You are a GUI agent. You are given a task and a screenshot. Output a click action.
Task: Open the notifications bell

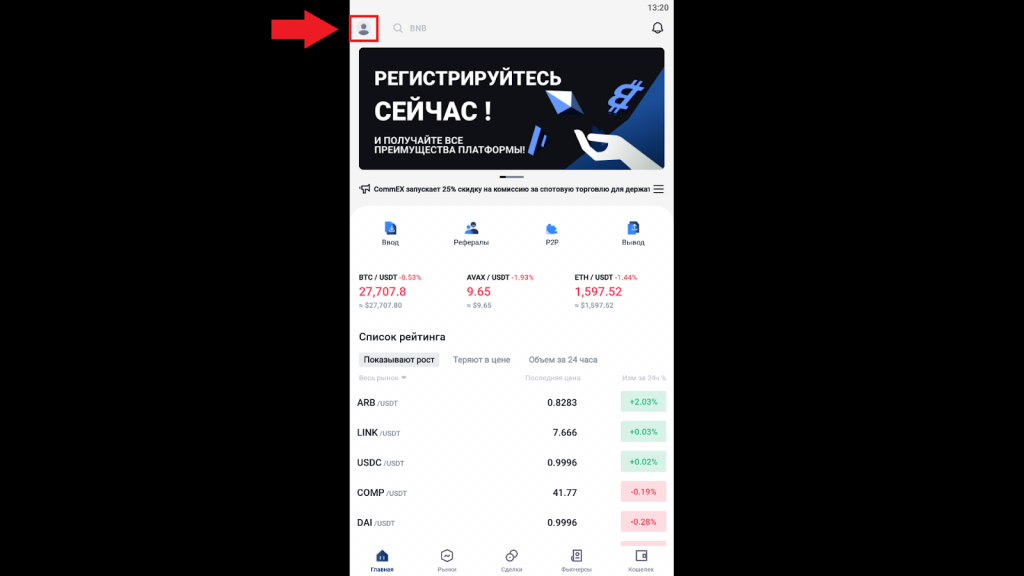pyautogui.click(x=657, y=29)
